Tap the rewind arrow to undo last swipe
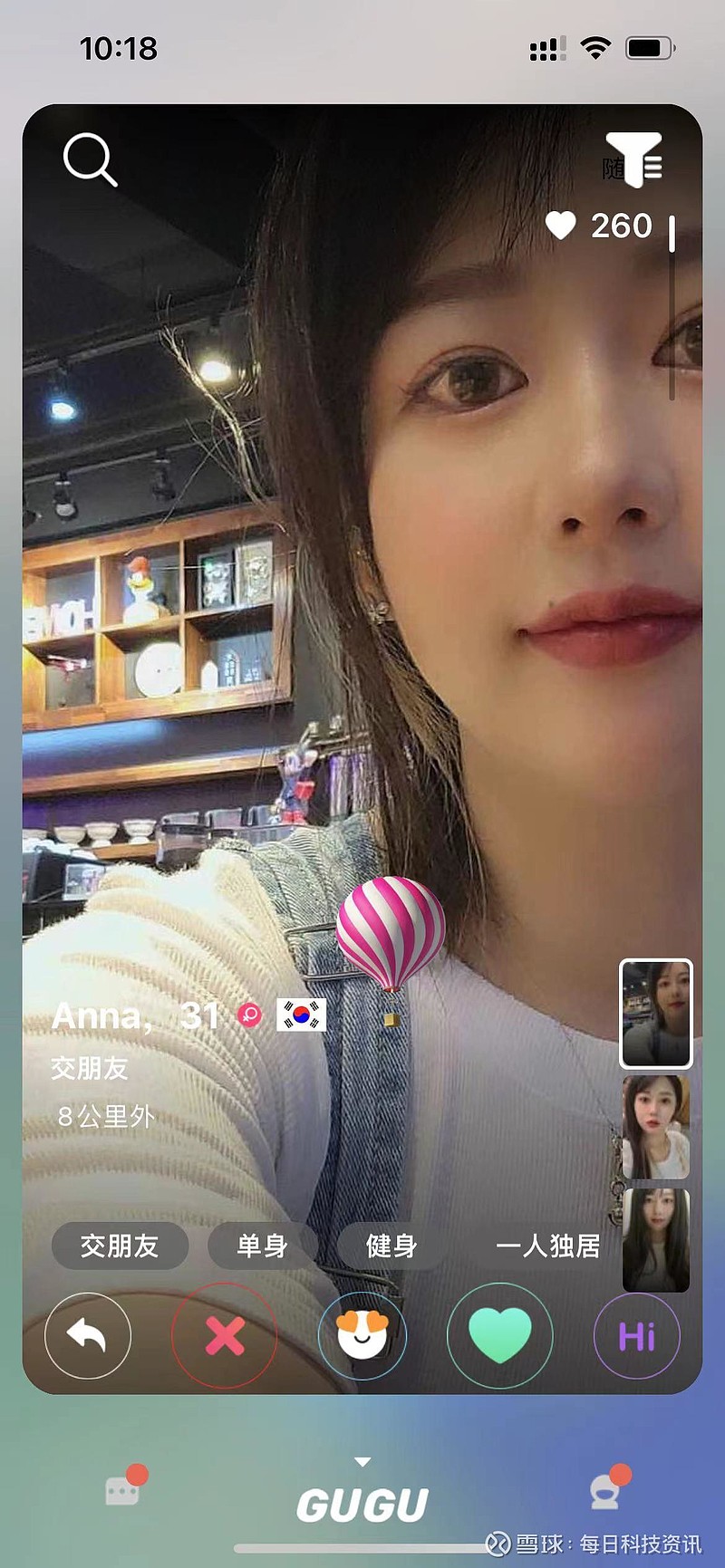Screen dimensions: 725x1568 (x=87, y=1336)
